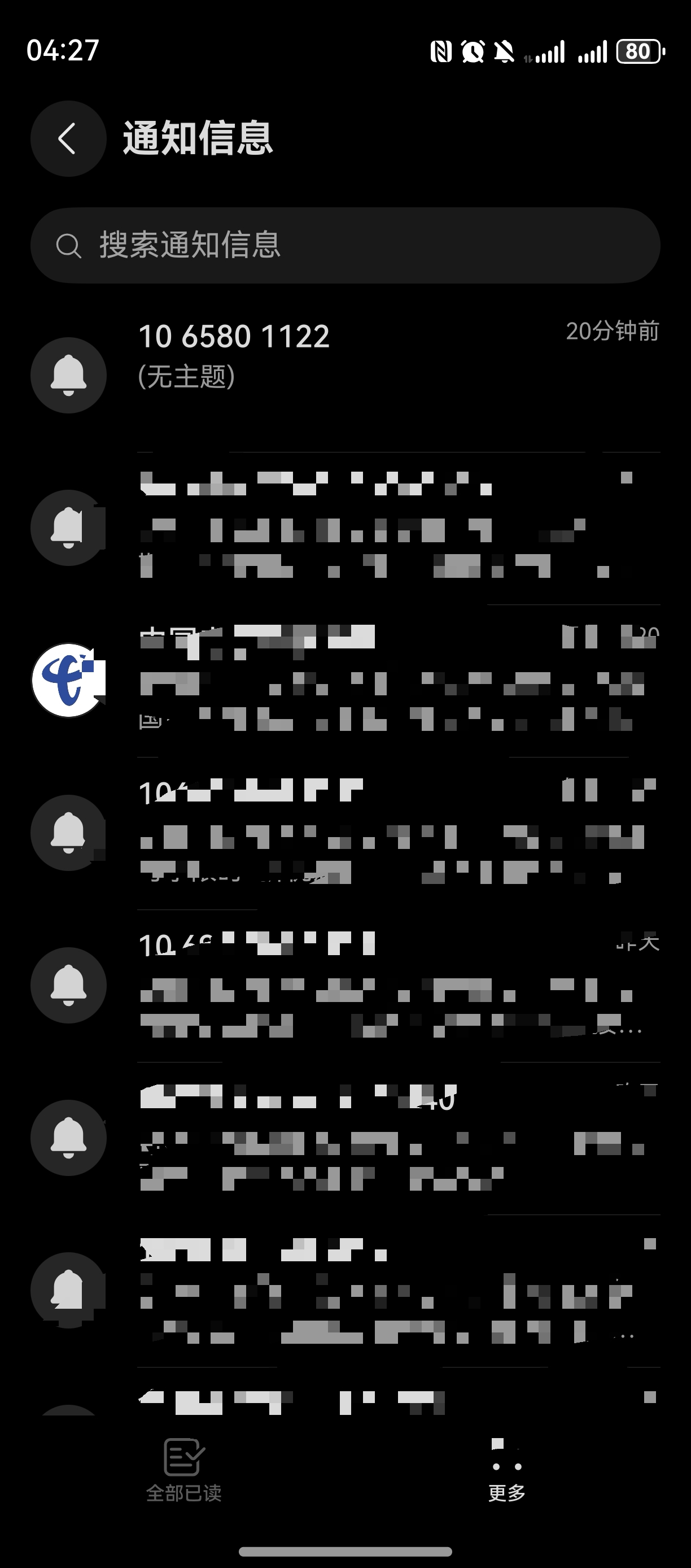Viewport: 691px width, 1568px height.
Task: Mark all as read with 全部已读
Action: pyautogui.click(x=183, y=1469)
